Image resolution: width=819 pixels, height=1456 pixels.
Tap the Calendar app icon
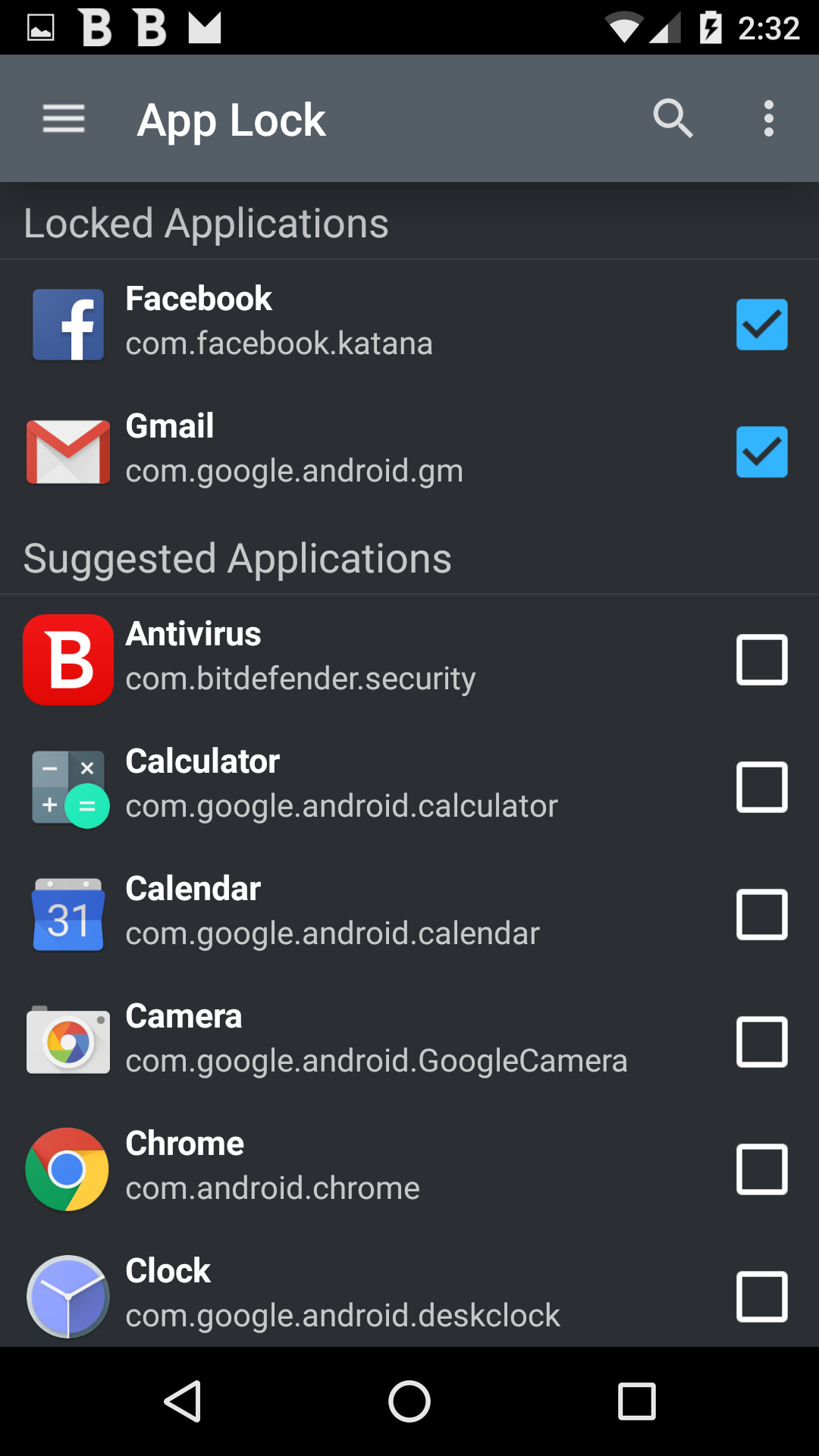pos(67,915)
